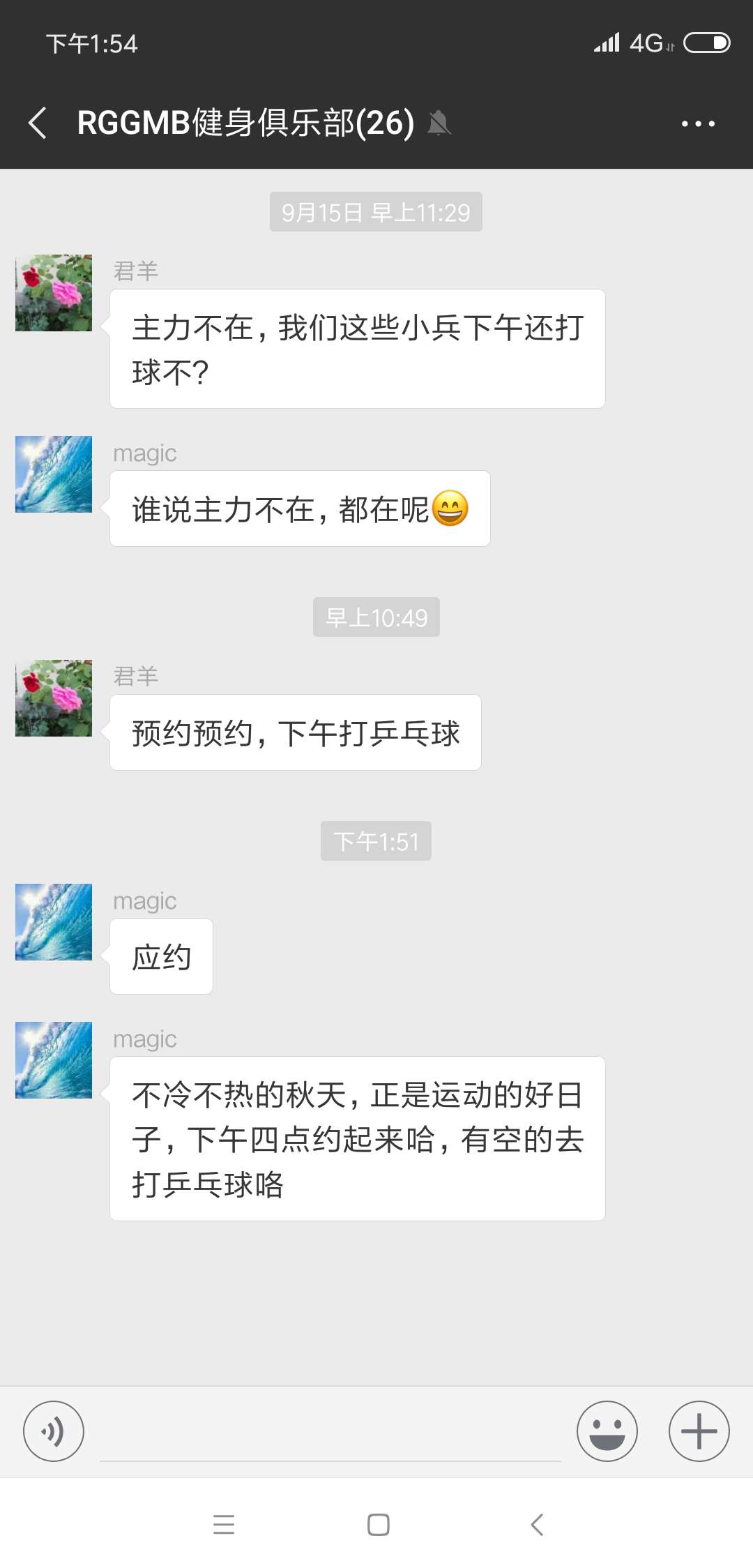Open magic's wave avatar profile
The width and height of the screenshot is (753, 1568).
(52, 474)
